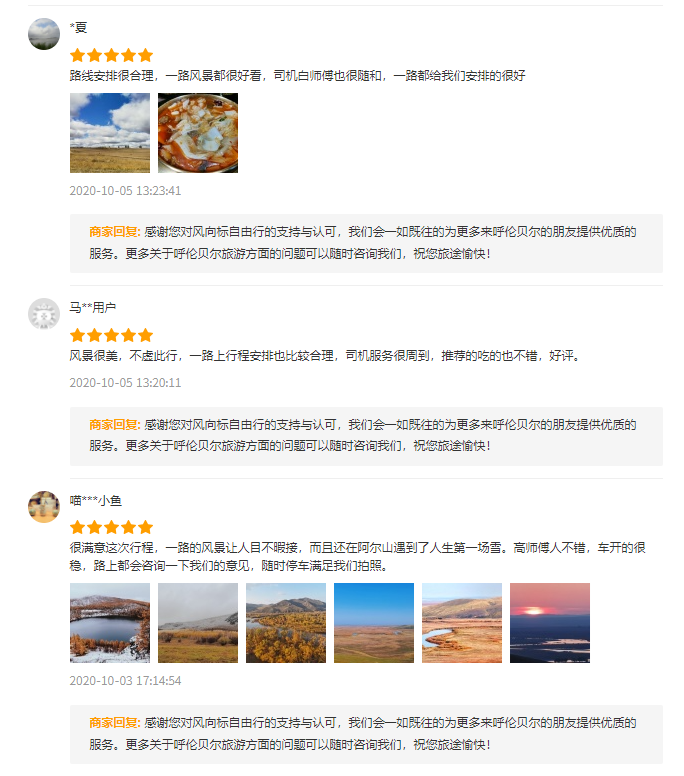The height and width of the screenshot is (776, 684).
Task: View the foggy snow-covered field photo by 喵***小鱼
Action: [x=198, y=623]
